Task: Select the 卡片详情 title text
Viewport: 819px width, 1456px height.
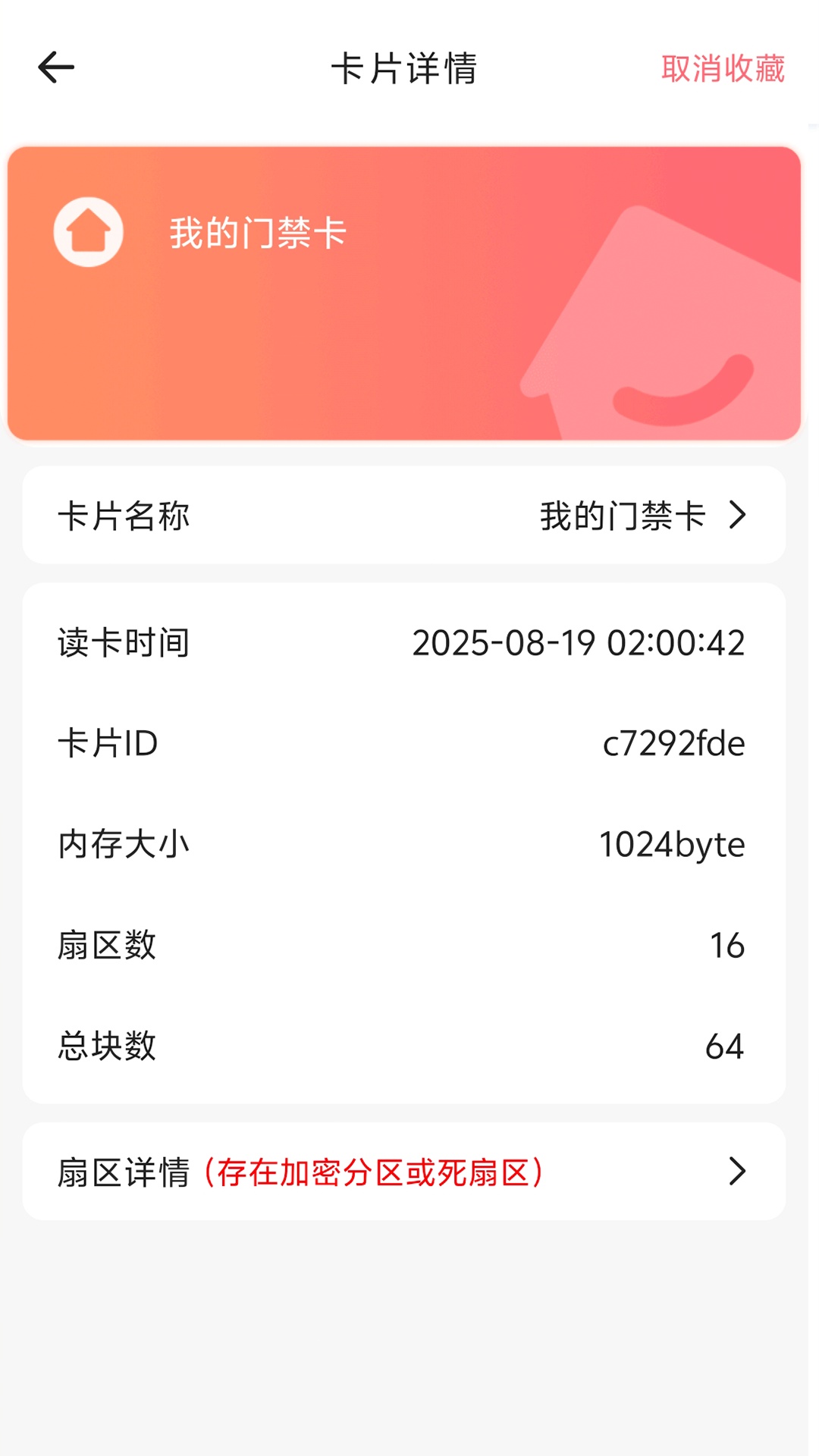Action: (x=404, y=67)
